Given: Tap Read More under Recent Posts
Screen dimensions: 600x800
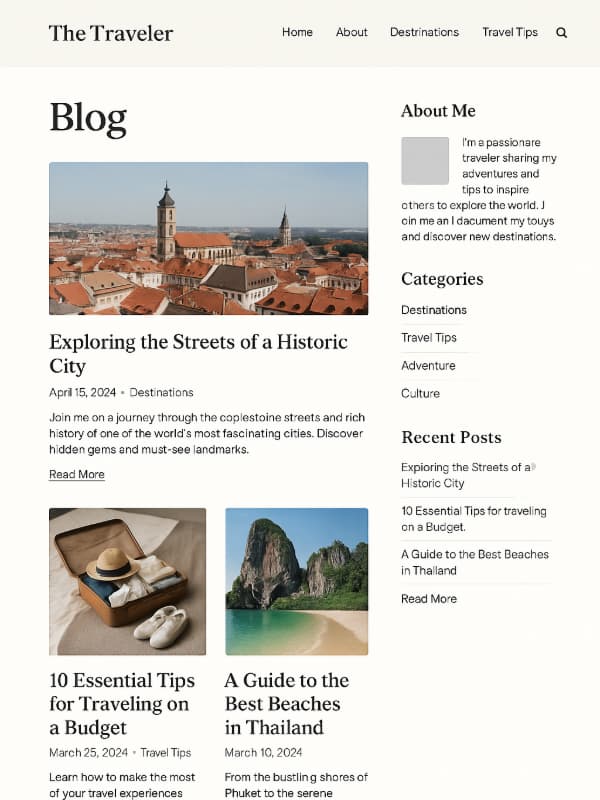Looking at the screenshot, I should point(429,599).
